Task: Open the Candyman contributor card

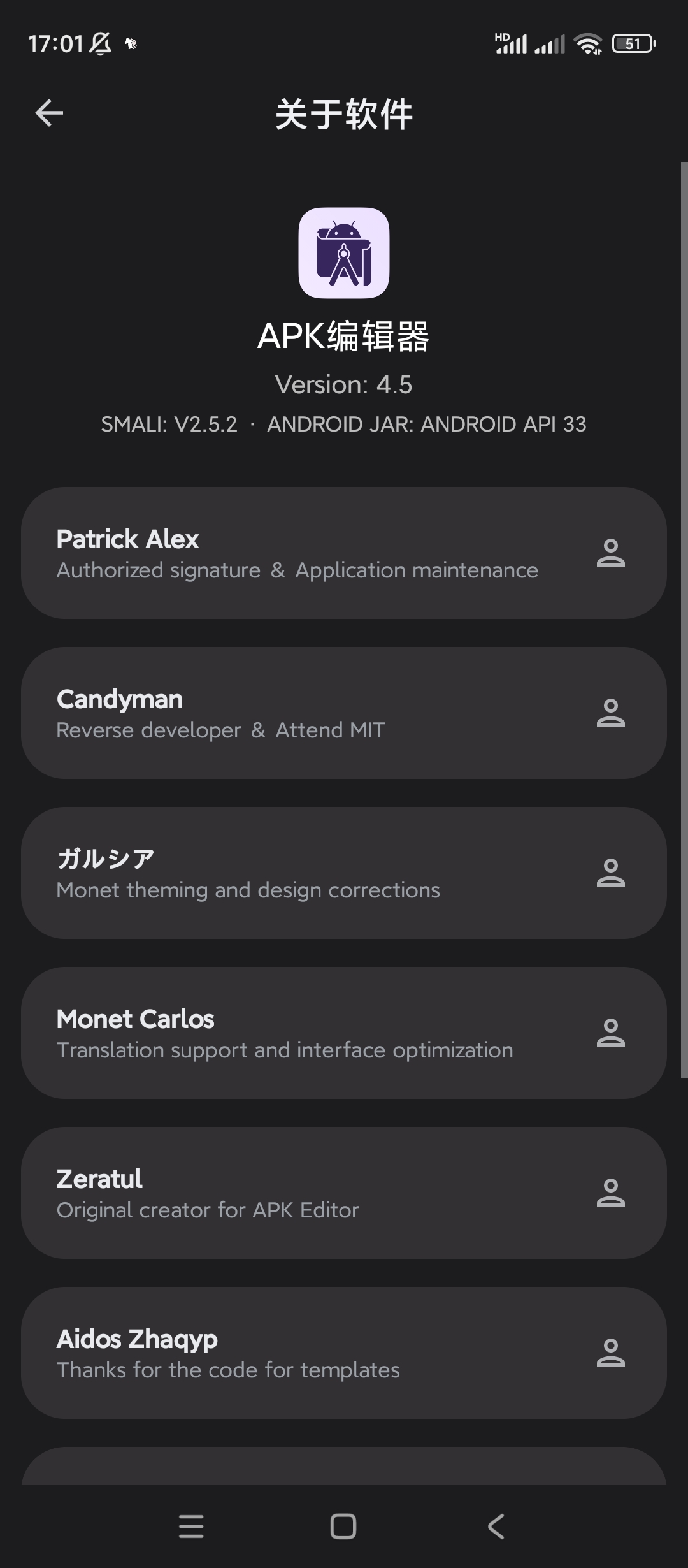Action: tap(344, 713)
